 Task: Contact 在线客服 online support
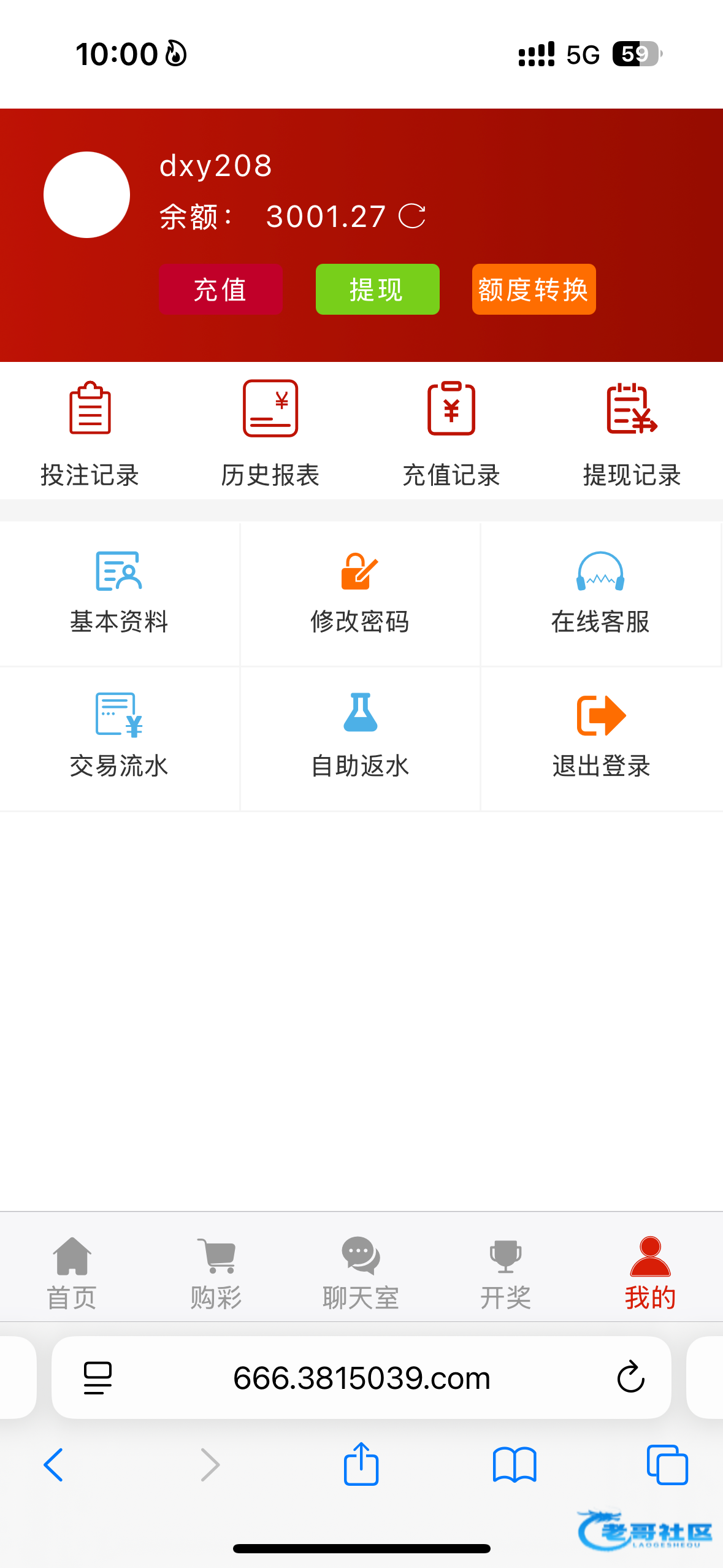point(600,593)
